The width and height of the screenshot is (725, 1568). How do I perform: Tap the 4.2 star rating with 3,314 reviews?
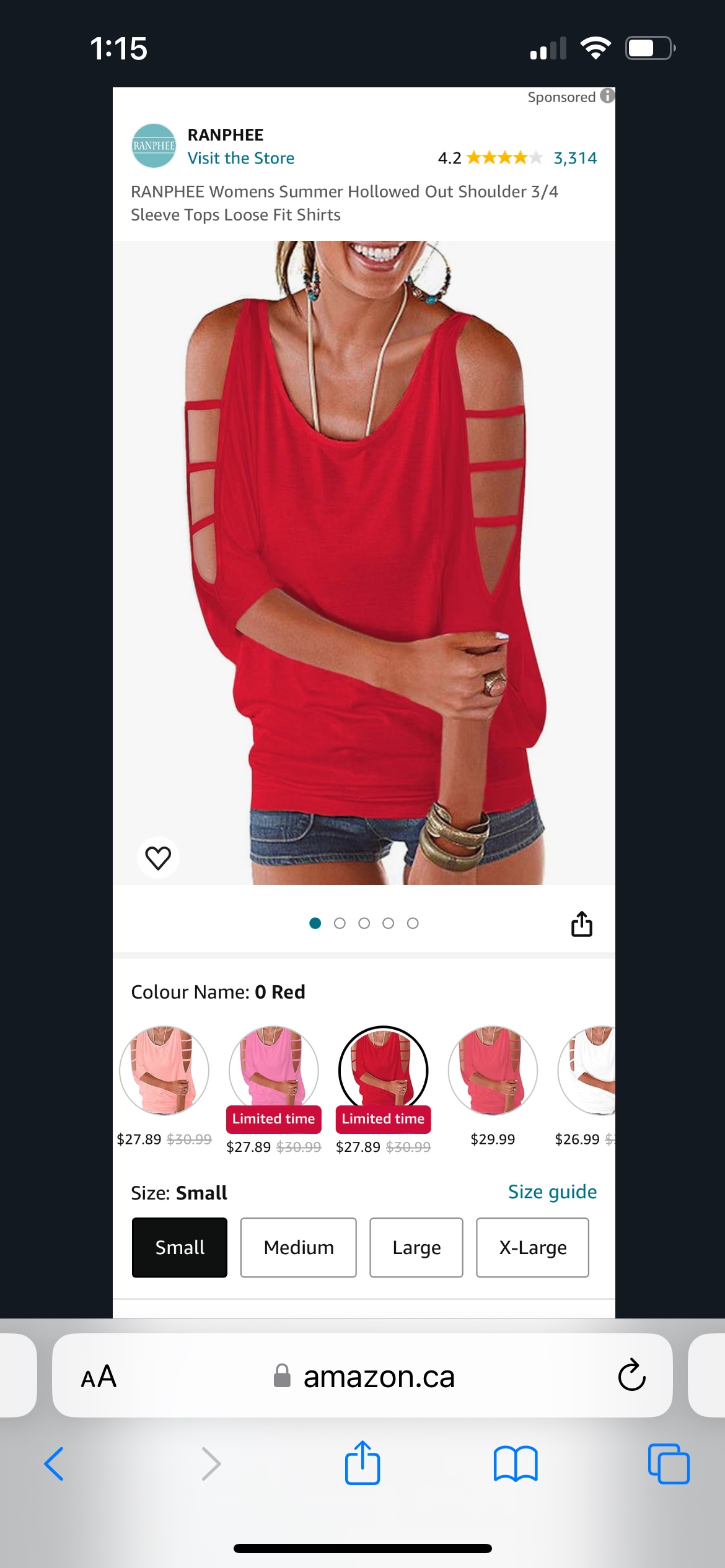coord(516,157)
